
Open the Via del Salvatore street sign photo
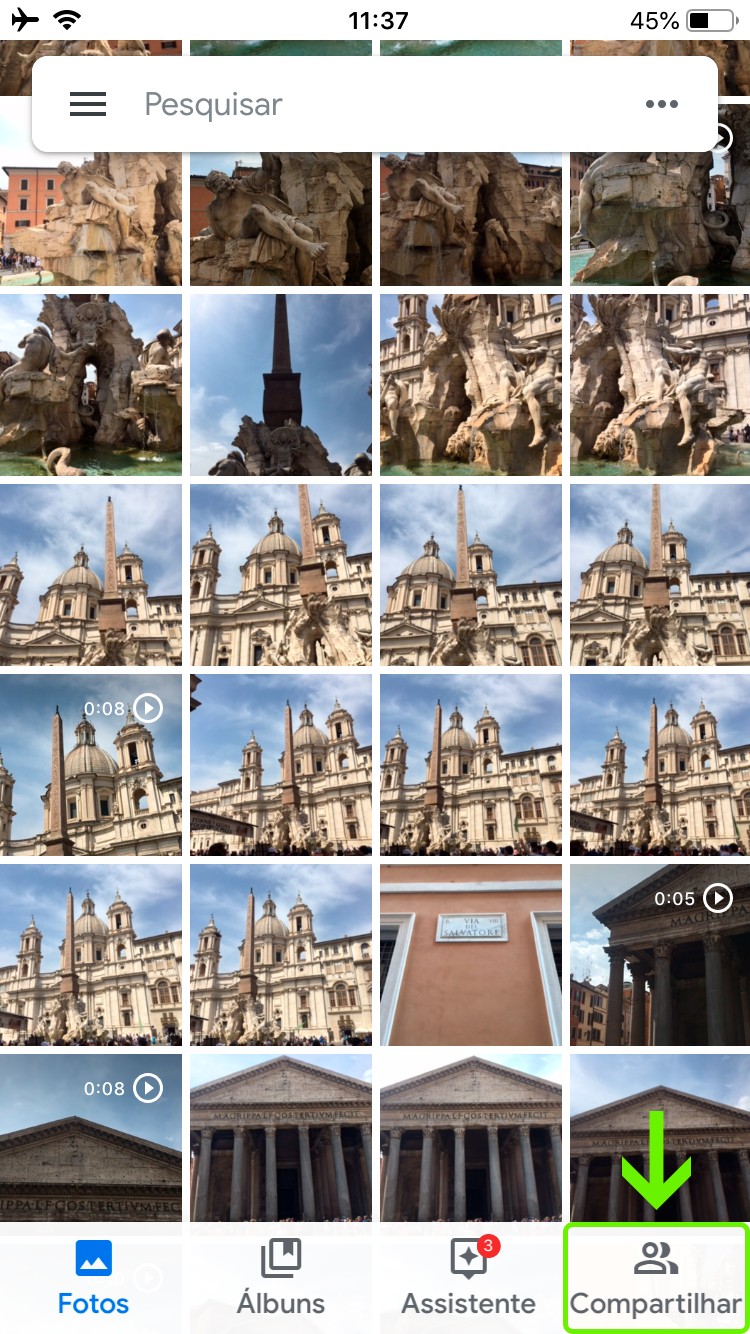[470, 954]
